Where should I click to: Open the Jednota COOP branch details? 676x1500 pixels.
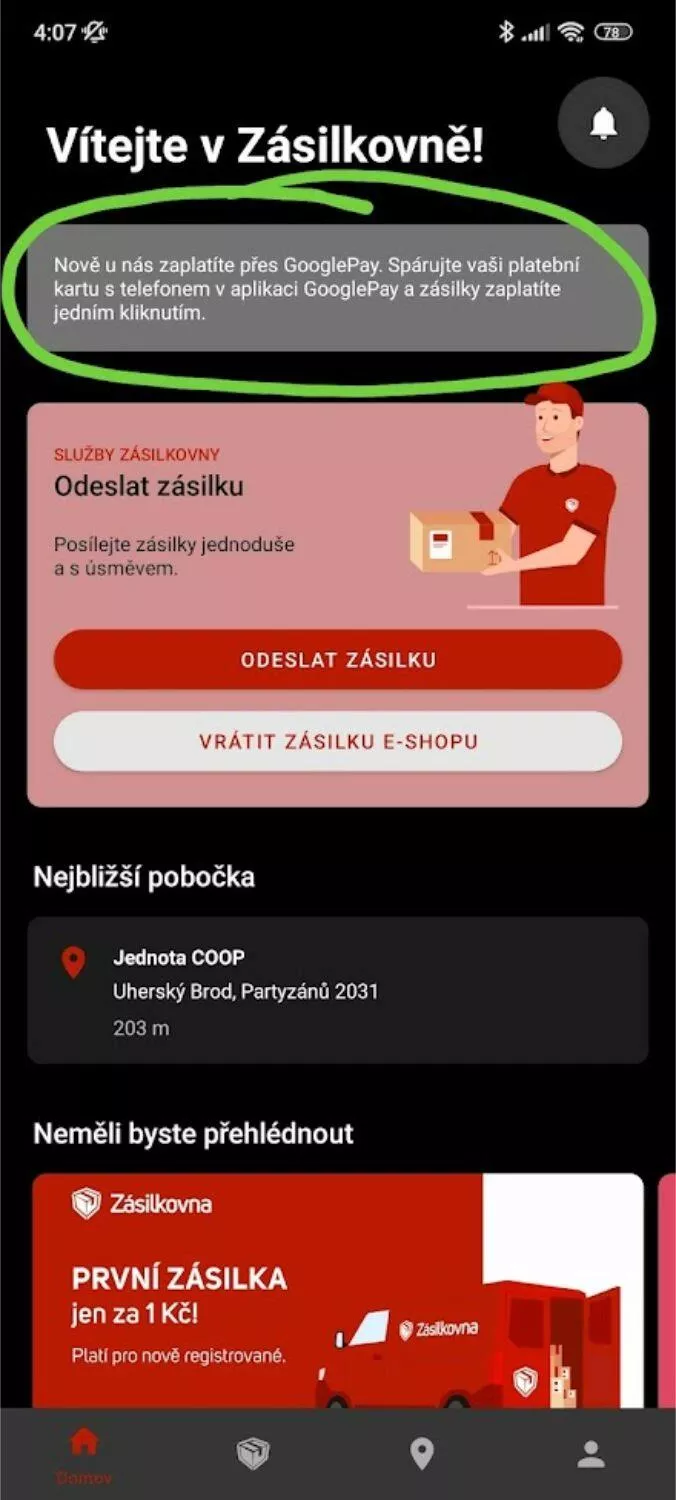[x=338, y=990]
